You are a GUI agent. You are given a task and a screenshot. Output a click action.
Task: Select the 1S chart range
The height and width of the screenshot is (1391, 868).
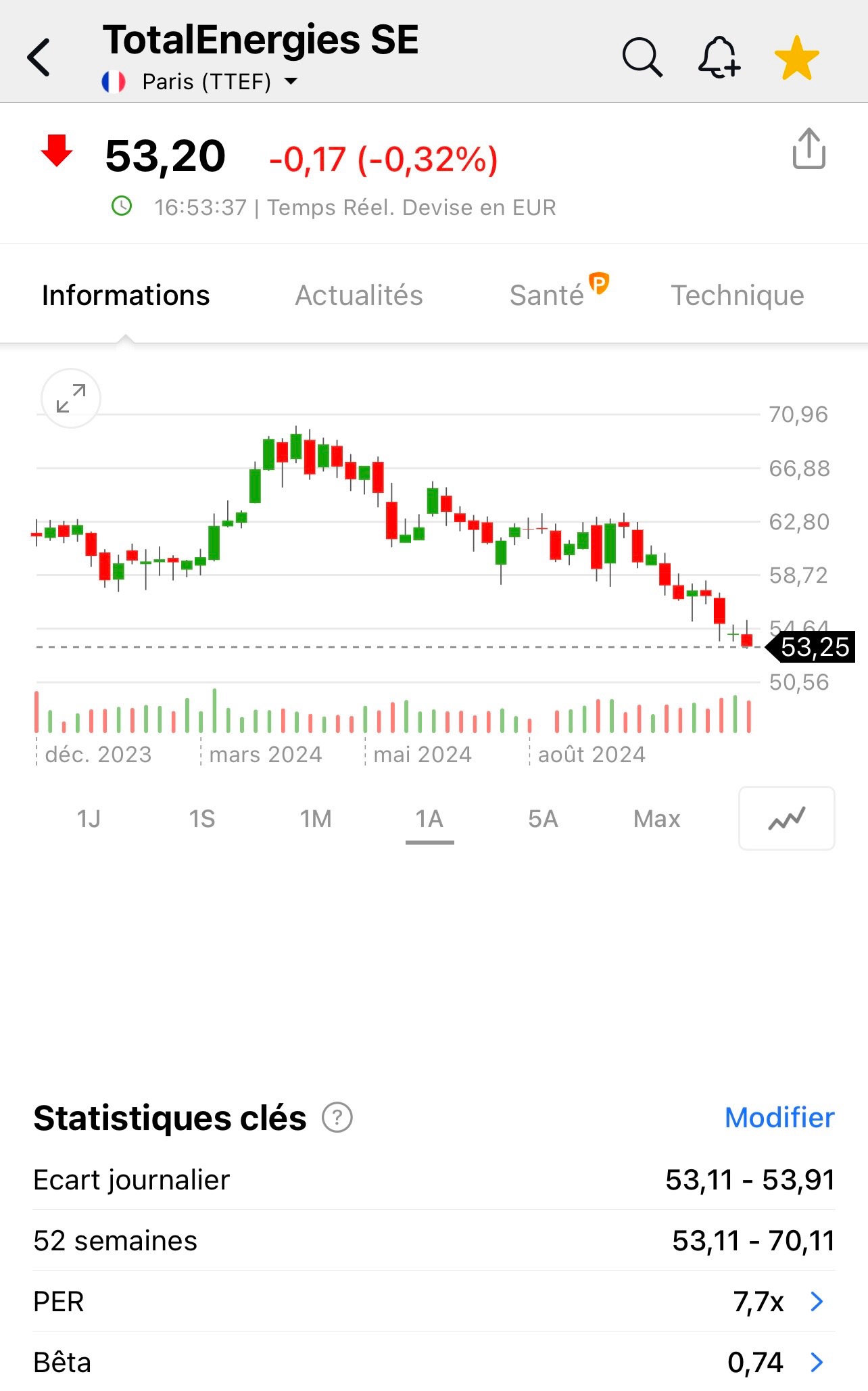click(202, 819)
